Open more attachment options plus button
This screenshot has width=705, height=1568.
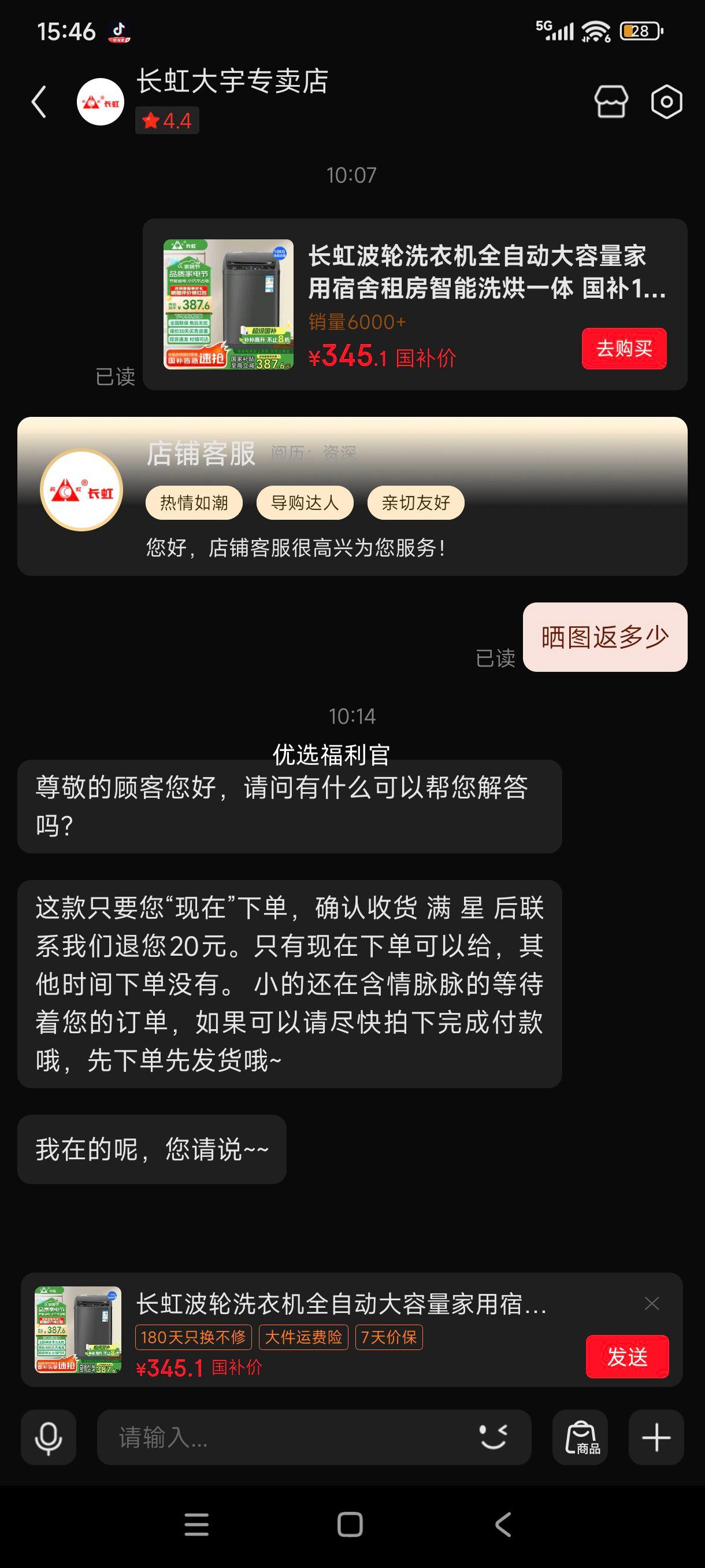(656, 1437)
